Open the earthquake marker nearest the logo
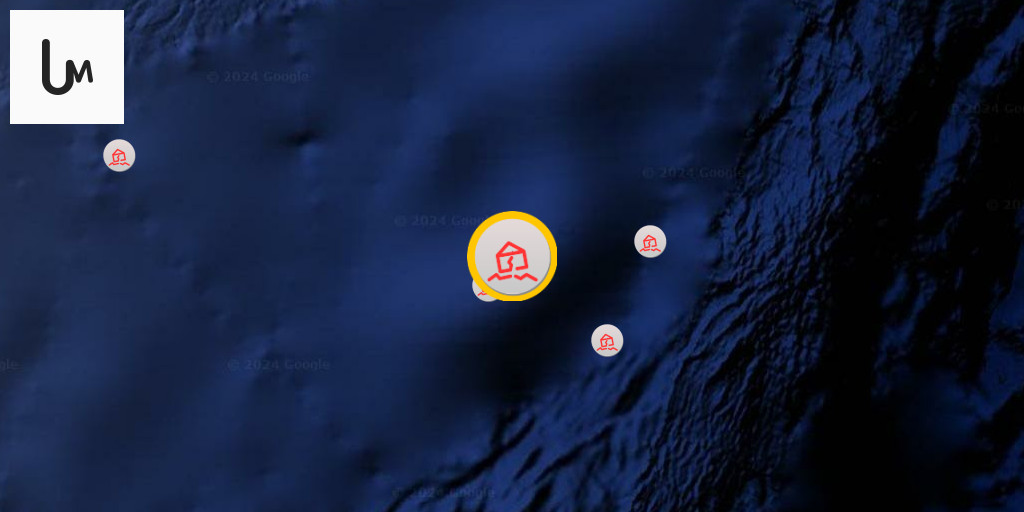 (119, 155)
